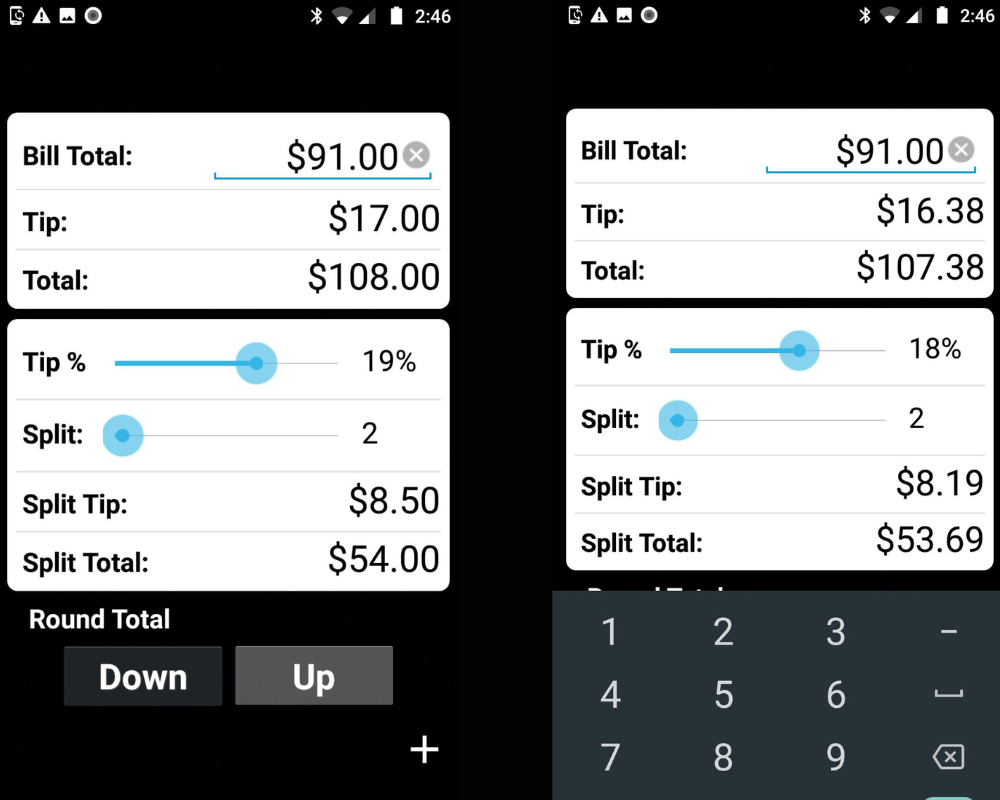This screenshot has width=1000, height=800.
Task: Tap the 9 key on the keypad
Action: pos(836,757)
